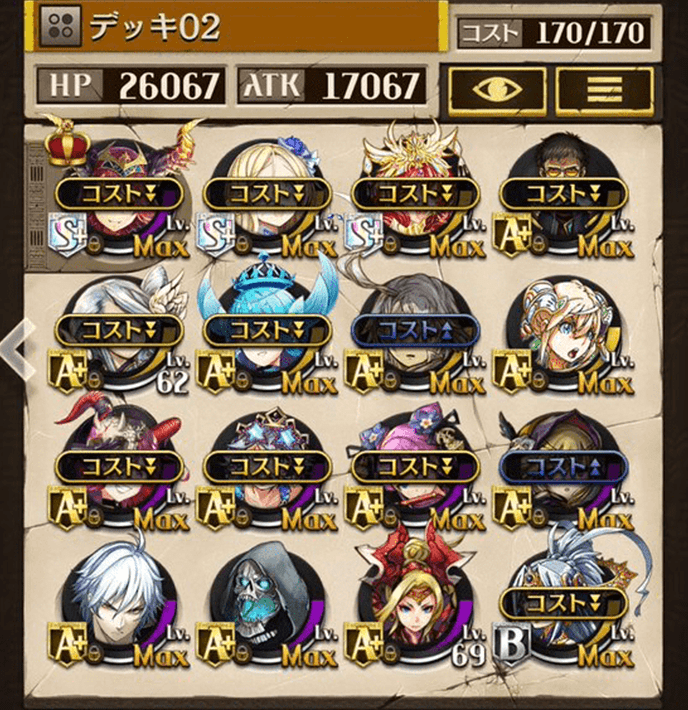The image size is (688, 710).
Task: Open the list menu button
Action: [x=604, y=87]
